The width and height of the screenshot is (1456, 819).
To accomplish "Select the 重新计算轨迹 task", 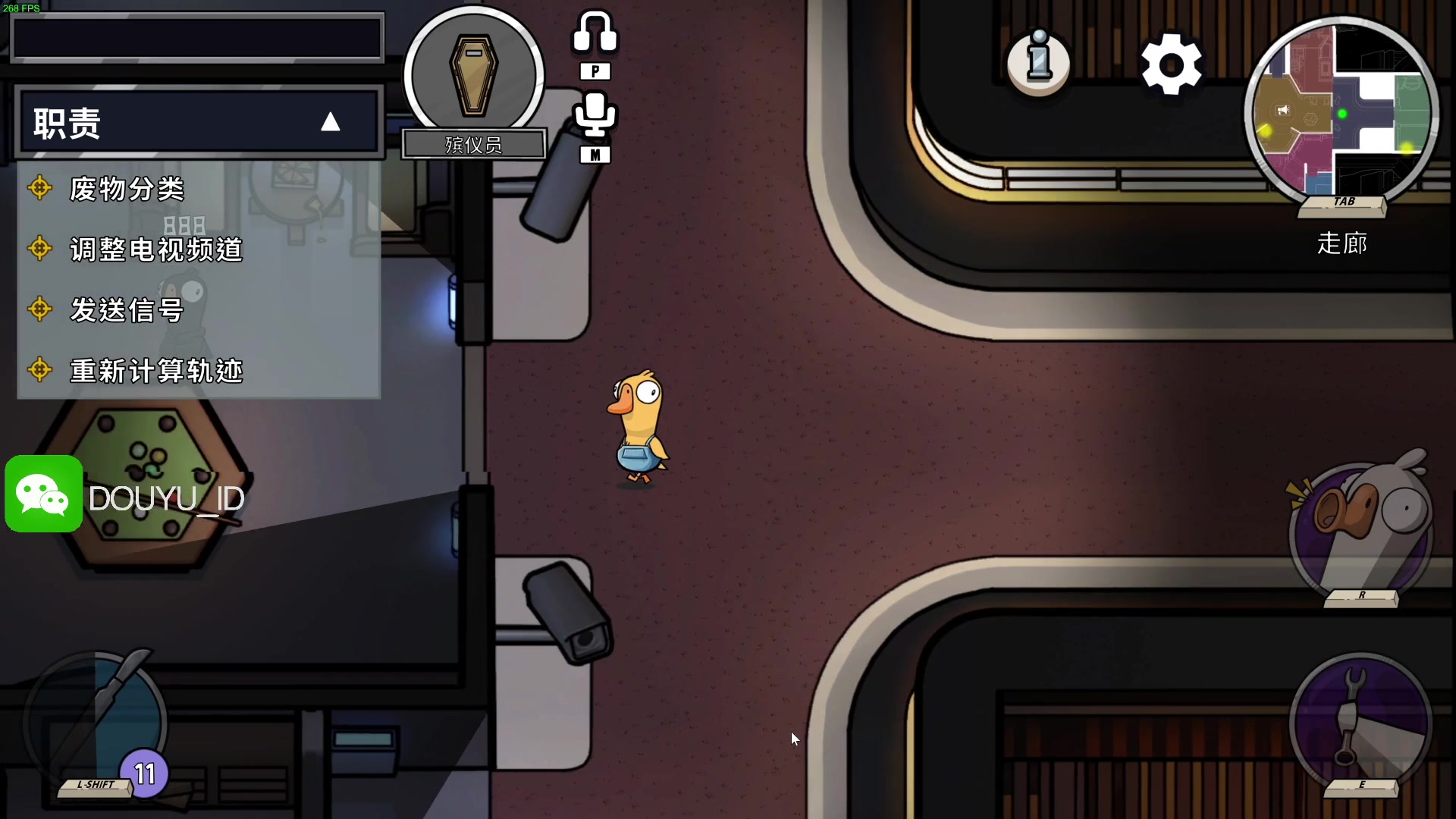I will point(156,371).
